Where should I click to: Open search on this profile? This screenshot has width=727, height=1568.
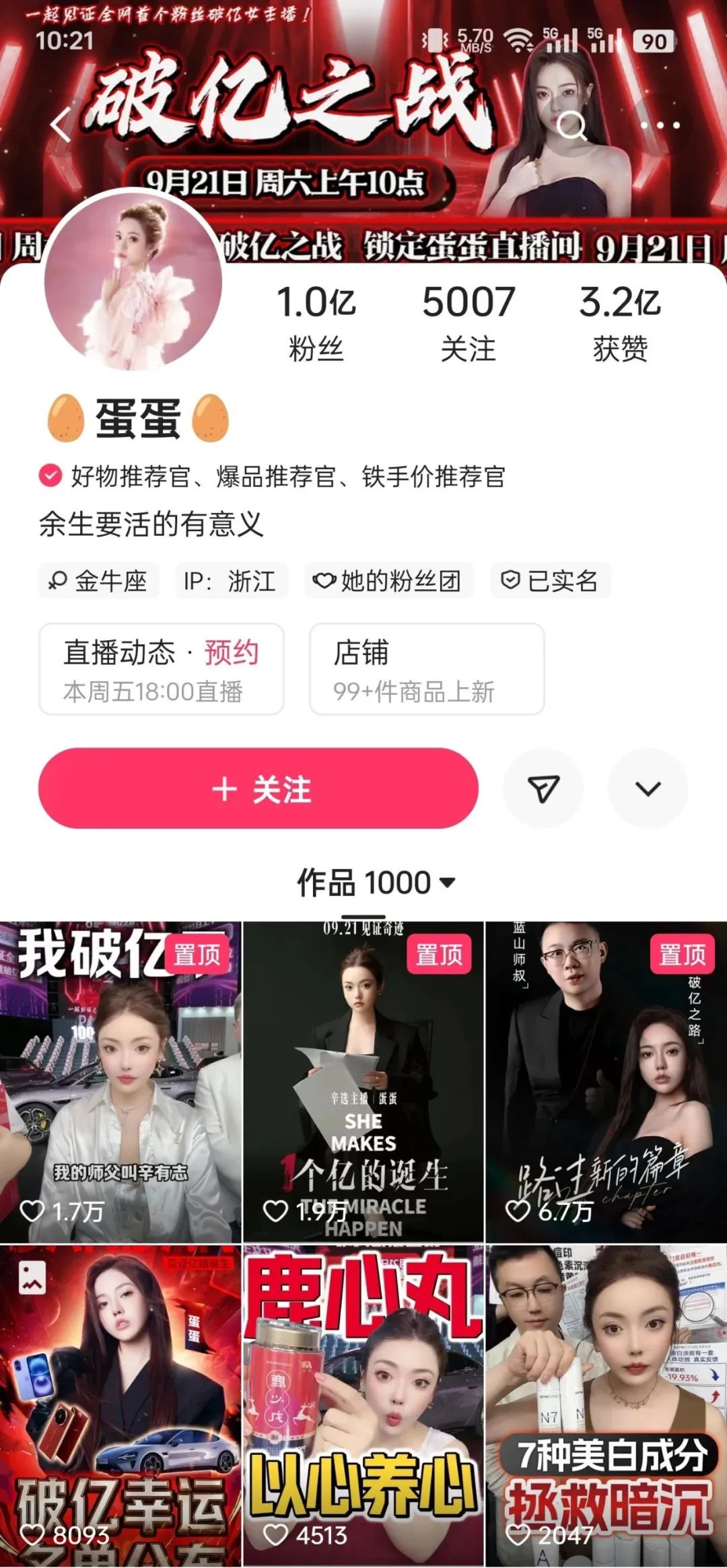(x=572, y=126)
